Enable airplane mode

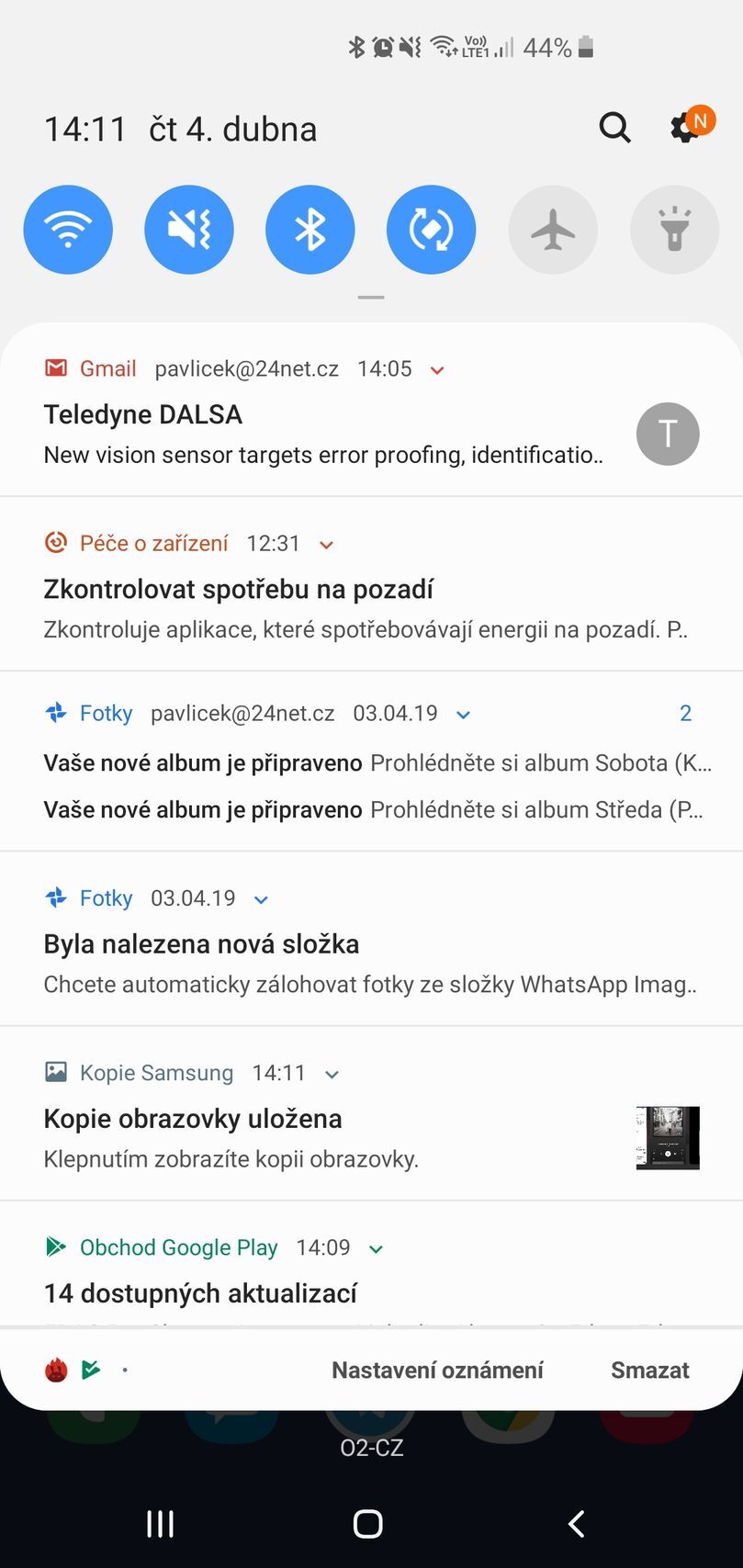(553, 230)
